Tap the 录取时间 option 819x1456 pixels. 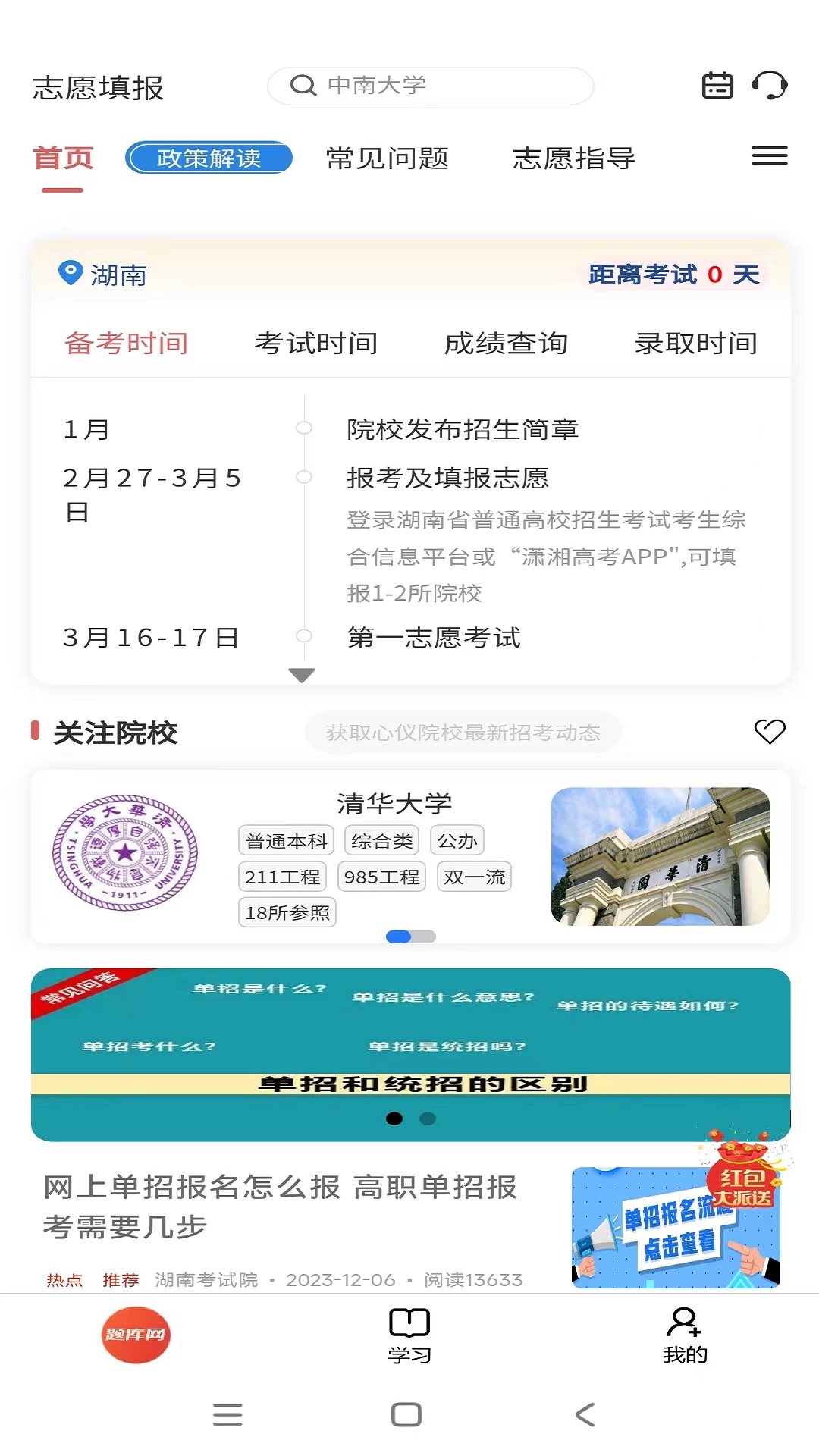(697, 343)
